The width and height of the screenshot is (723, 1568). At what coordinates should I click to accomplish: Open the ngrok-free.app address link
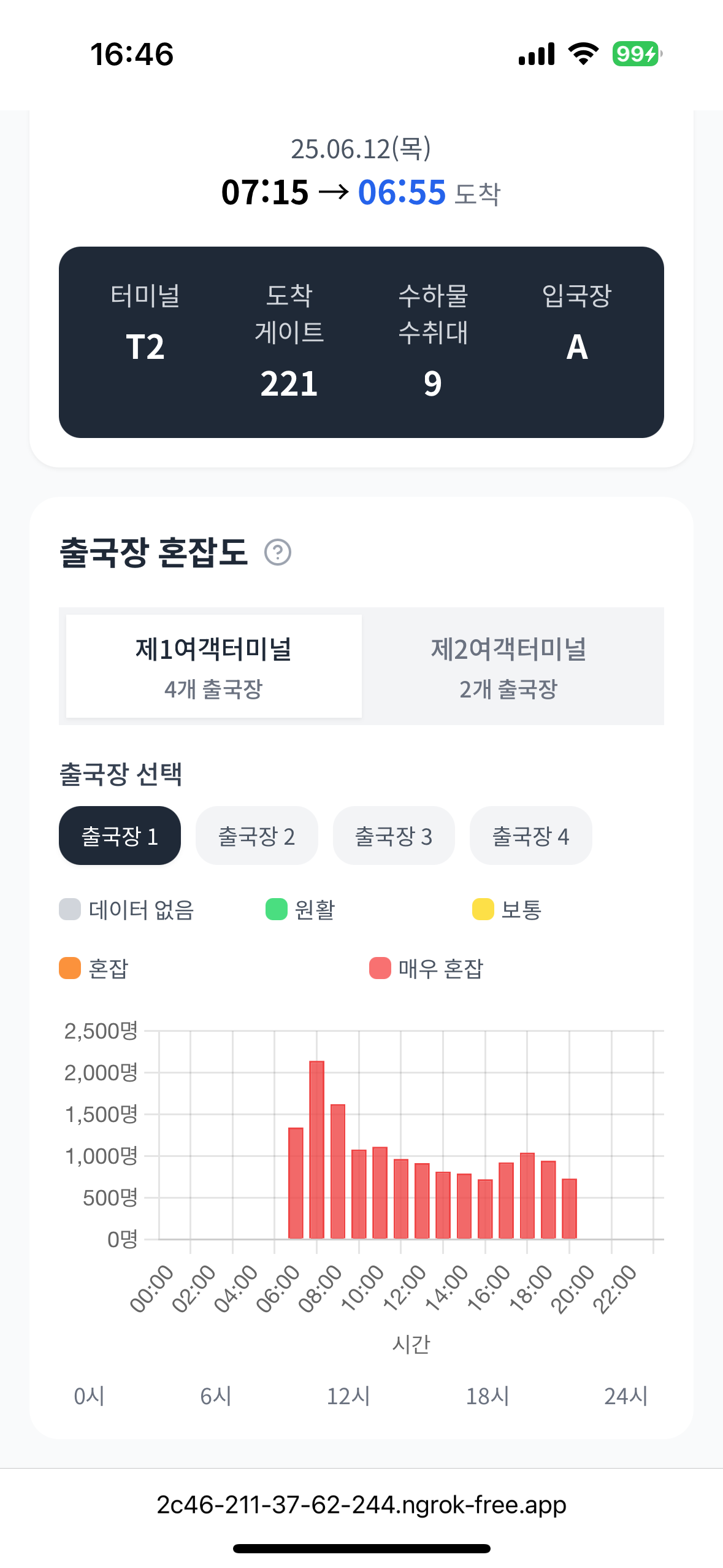click(361, 1504)
